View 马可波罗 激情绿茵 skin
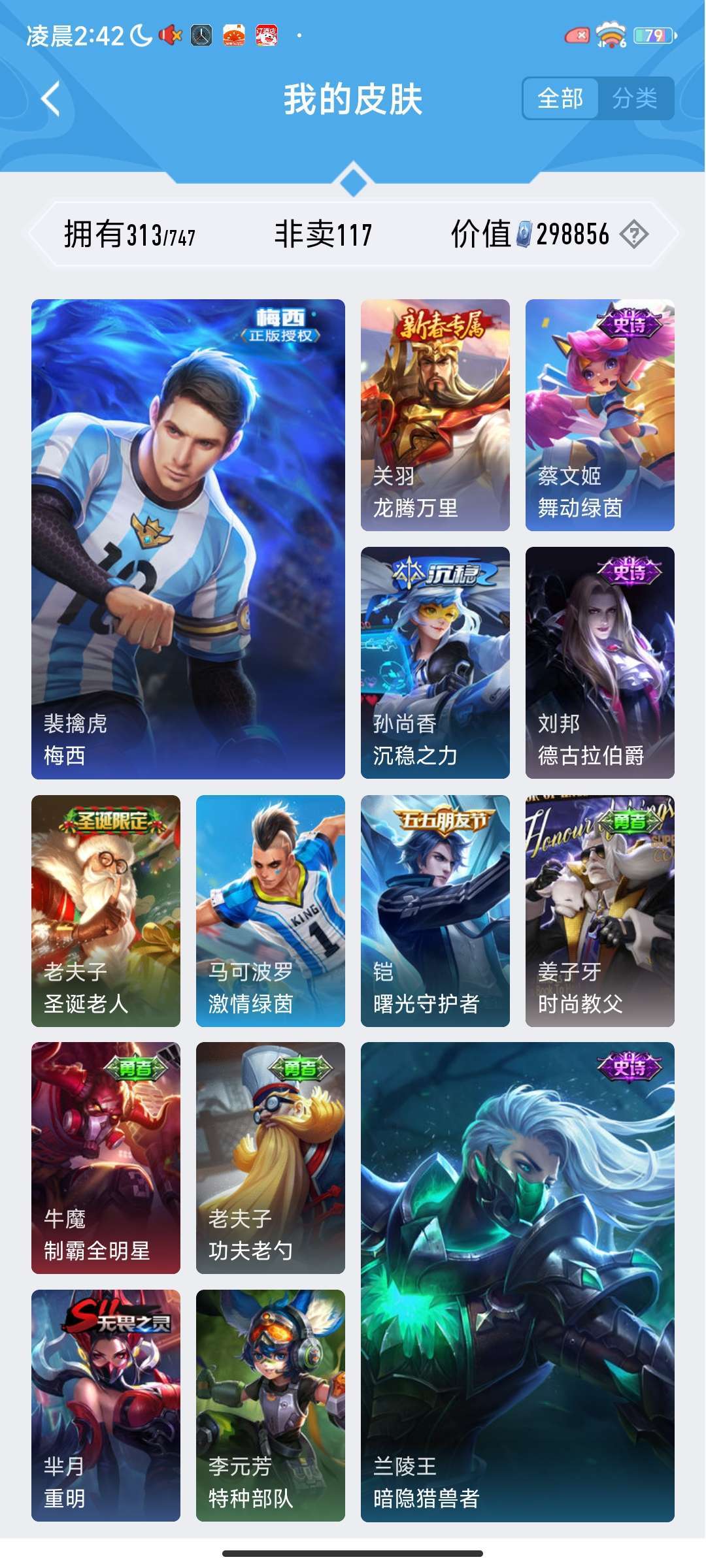This screenshot has width=706, height=1568. pos(271,911)
